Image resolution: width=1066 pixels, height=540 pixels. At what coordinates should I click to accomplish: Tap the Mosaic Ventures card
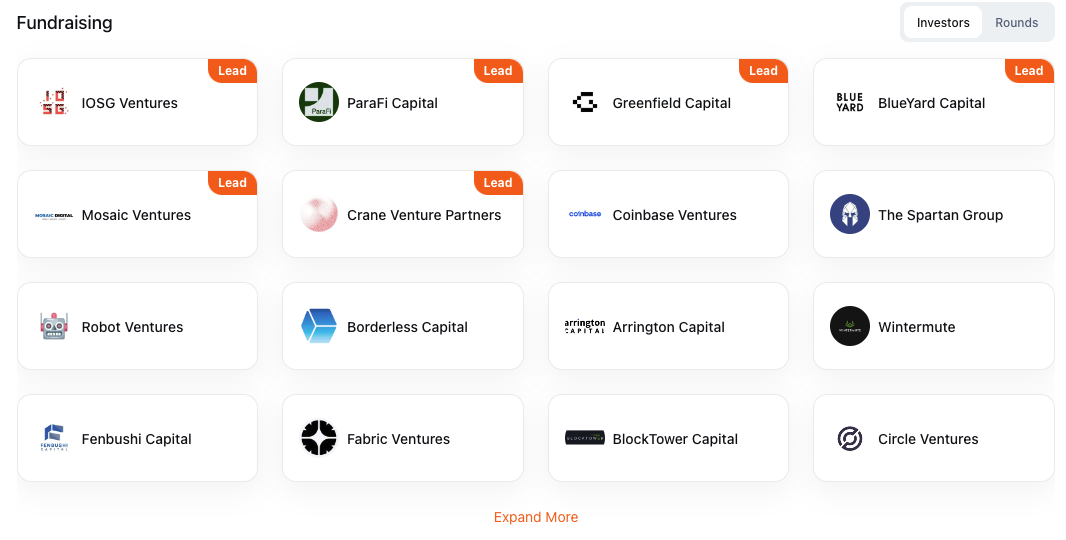[137, 215]
